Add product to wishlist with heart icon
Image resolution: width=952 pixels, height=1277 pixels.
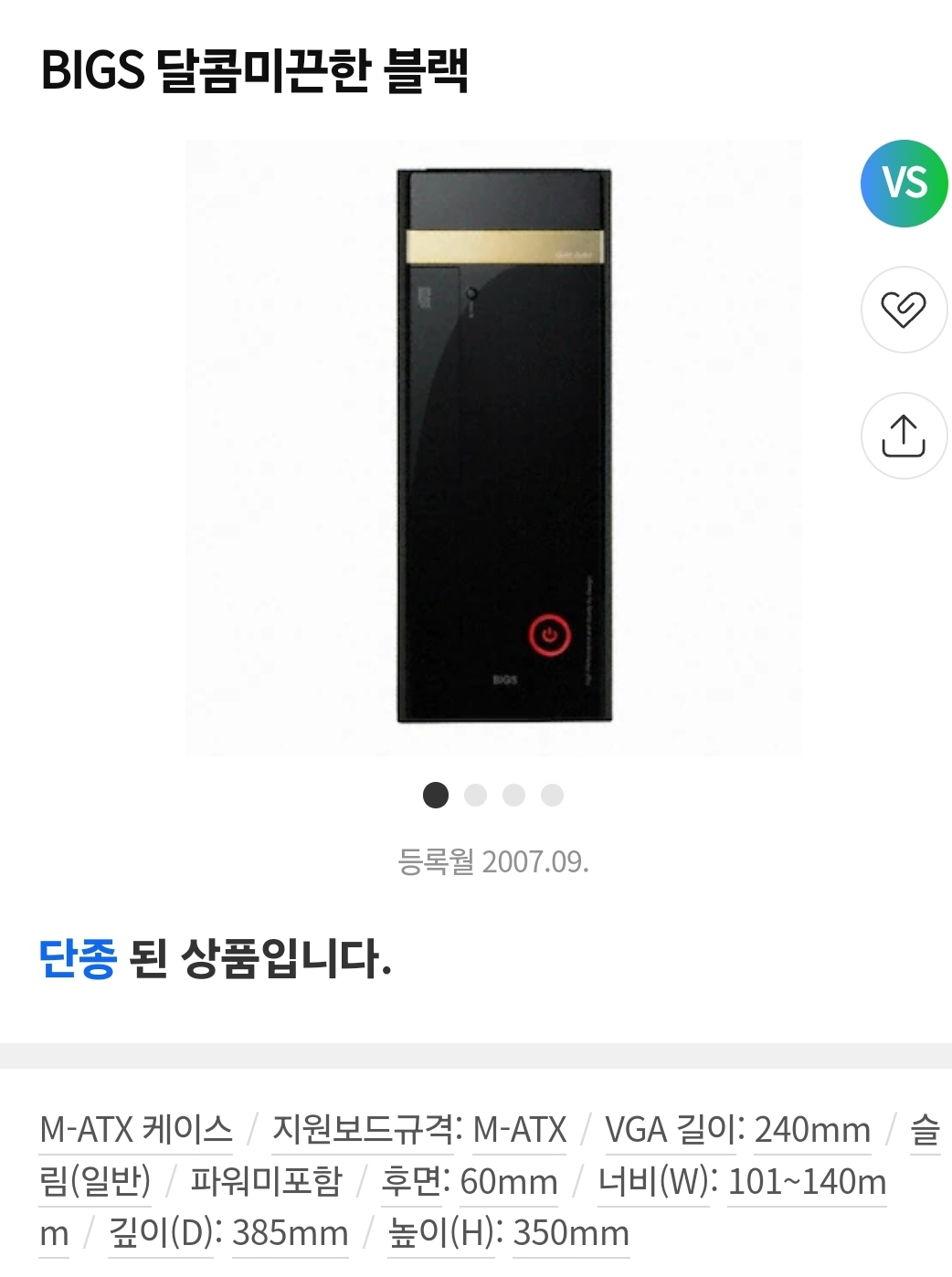point(904,310)
